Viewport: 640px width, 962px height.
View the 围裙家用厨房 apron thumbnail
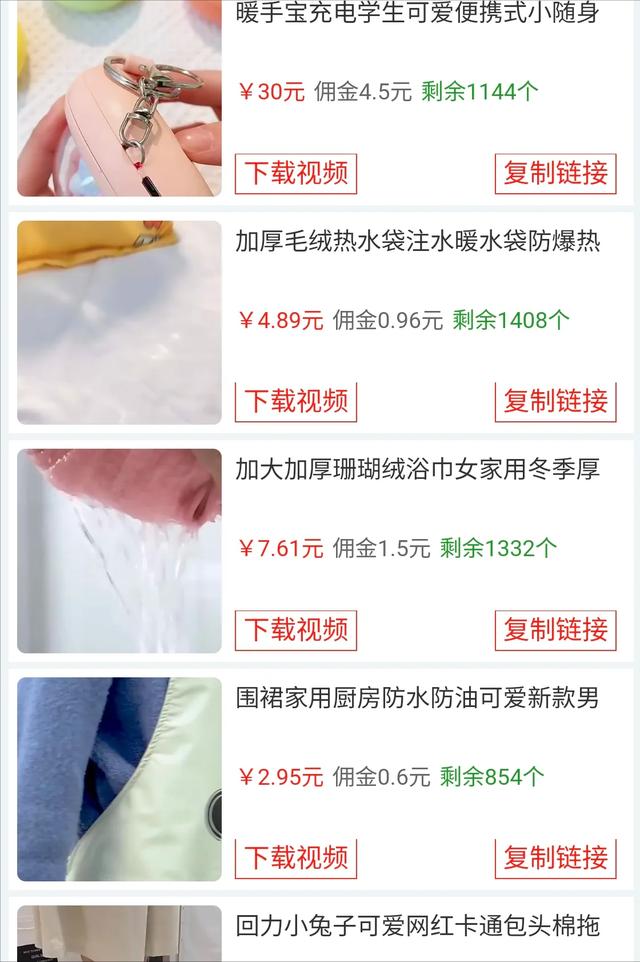[x=119, y=779]
